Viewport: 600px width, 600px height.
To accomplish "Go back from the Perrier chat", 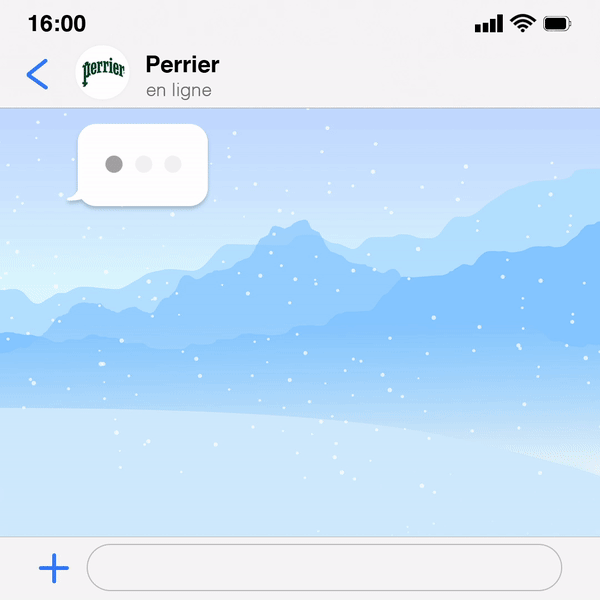I will click(x=37, y=74).
